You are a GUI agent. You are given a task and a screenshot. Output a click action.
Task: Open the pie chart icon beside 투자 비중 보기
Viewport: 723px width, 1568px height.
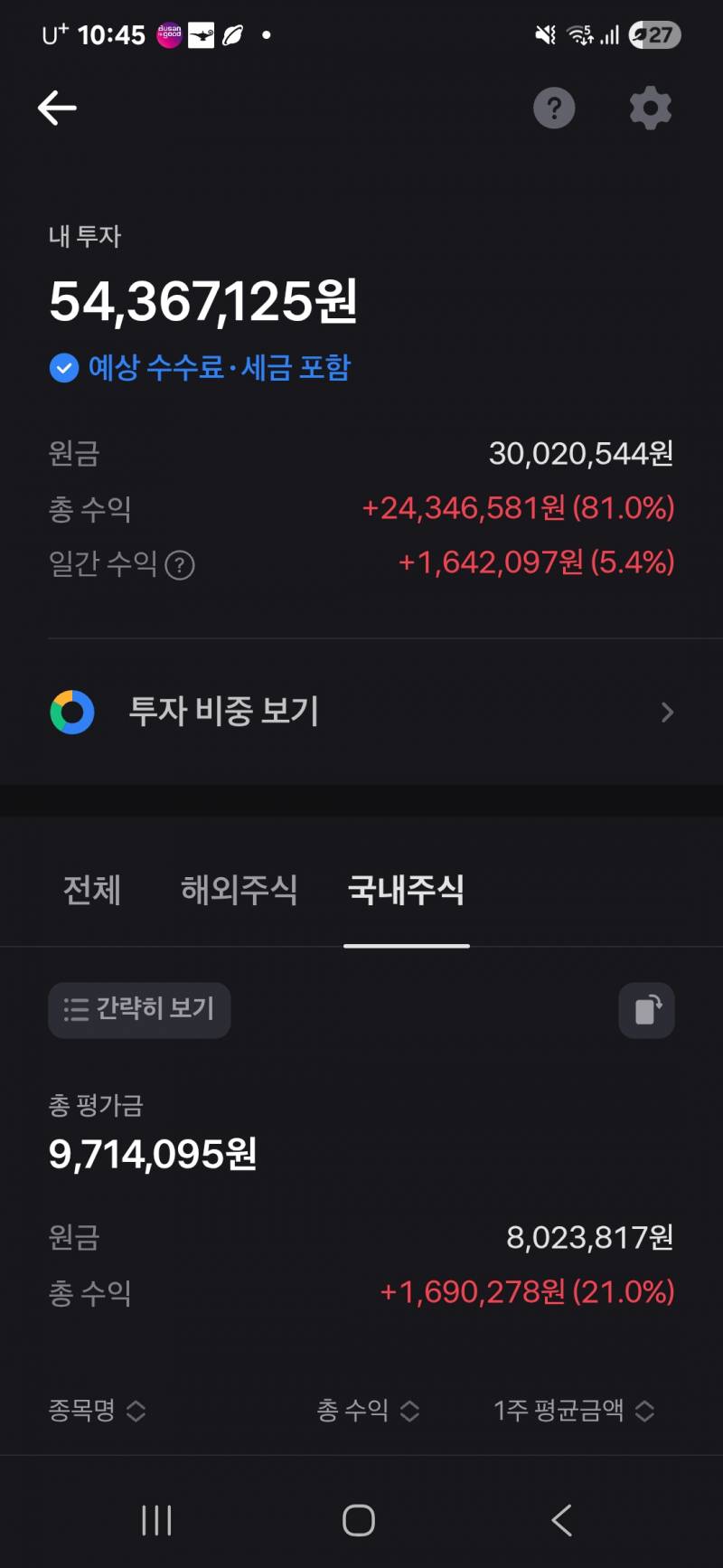point(72,712)
